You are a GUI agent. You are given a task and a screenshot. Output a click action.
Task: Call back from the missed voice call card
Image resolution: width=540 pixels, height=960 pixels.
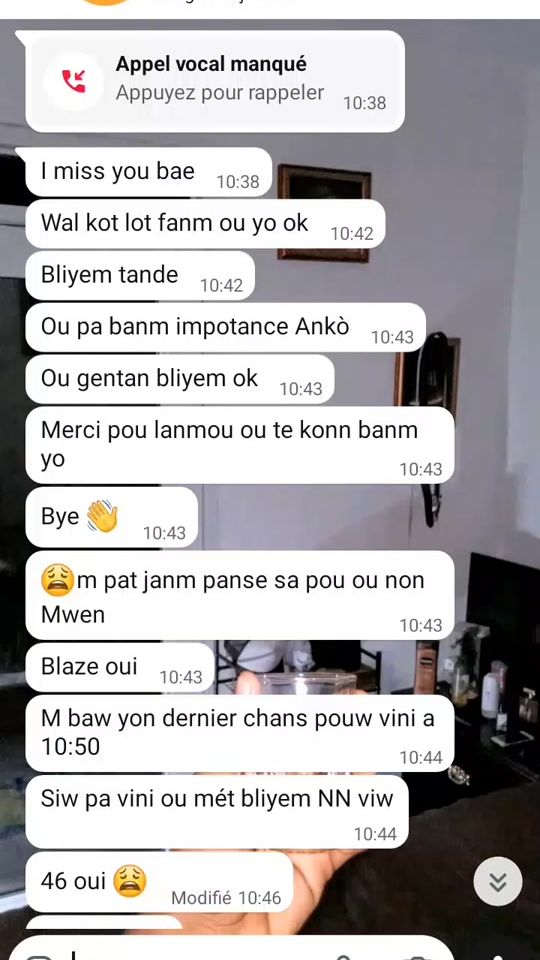(215, 81)
